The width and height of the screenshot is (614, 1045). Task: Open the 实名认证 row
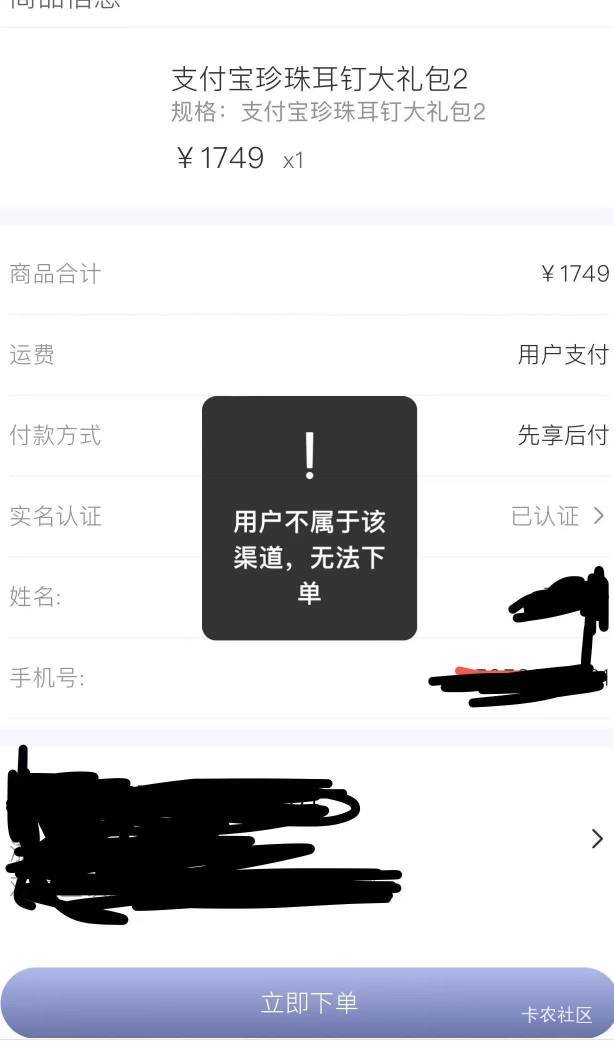click(307, 517)
